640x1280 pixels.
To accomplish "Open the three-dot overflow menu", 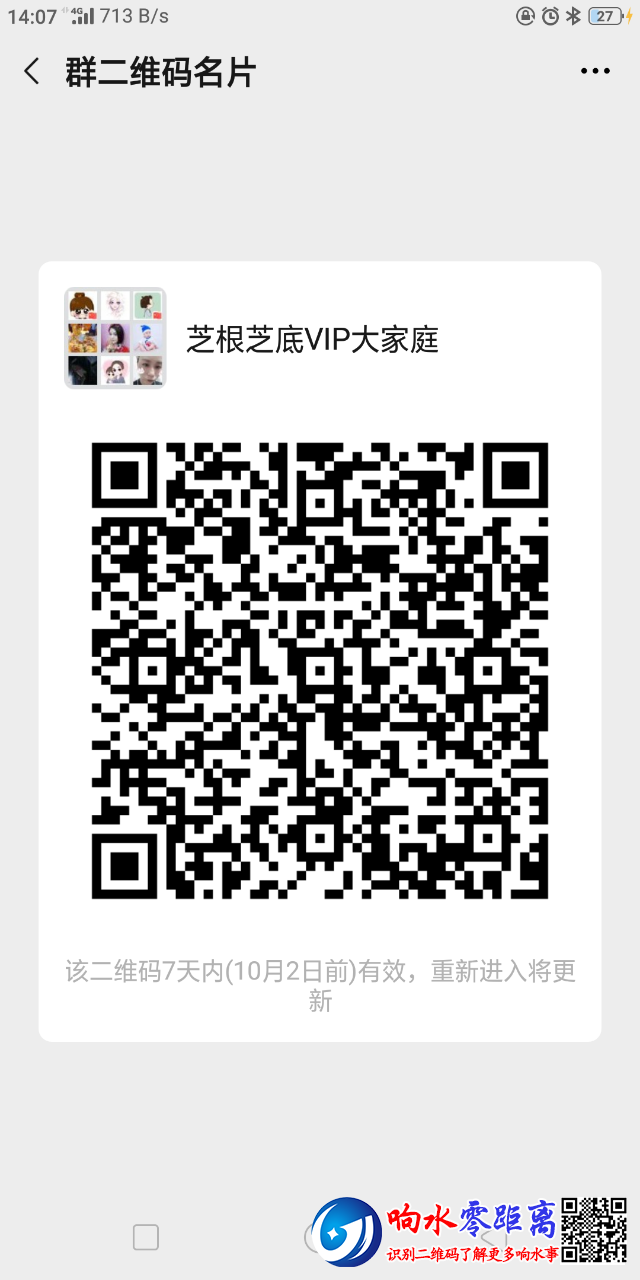I will 595,72.
